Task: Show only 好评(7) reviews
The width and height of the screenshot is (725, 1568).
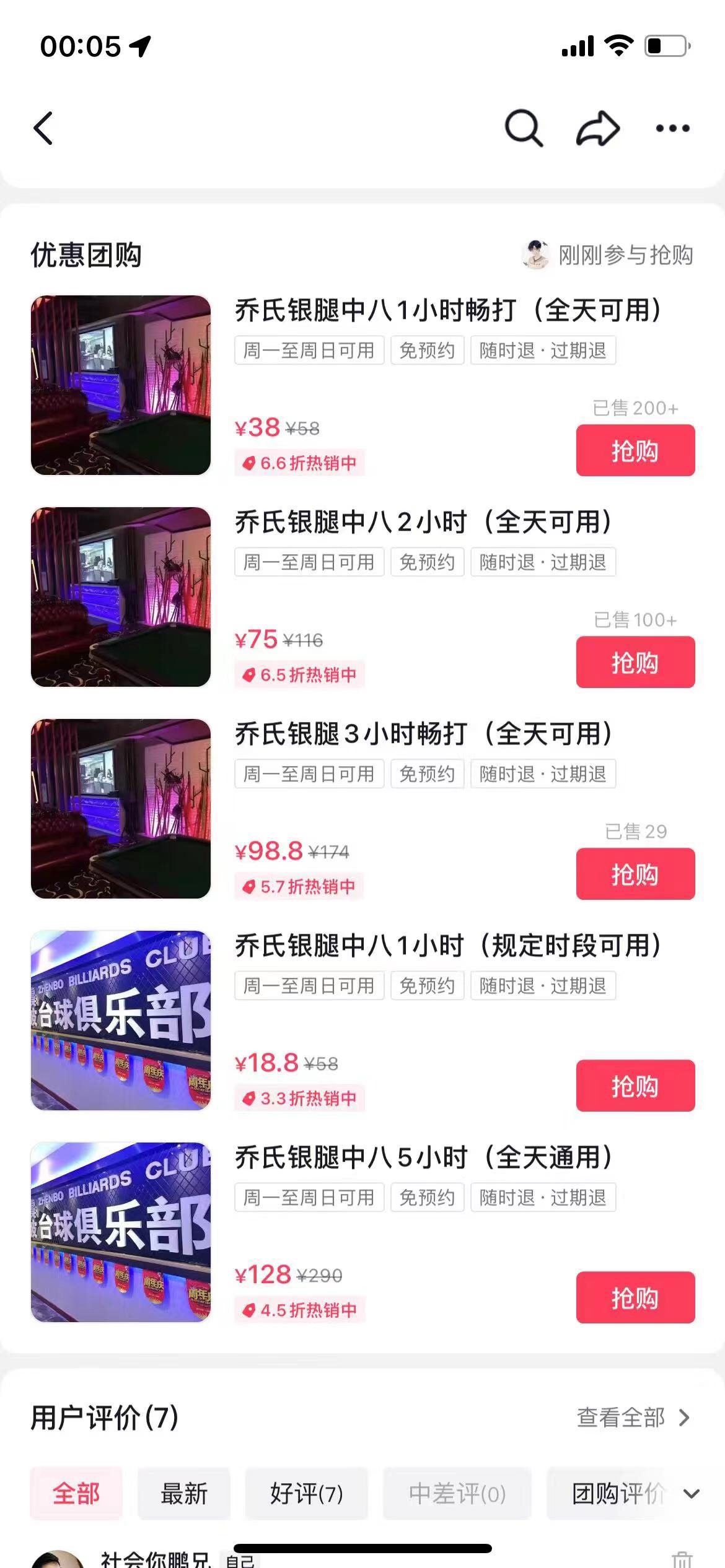Action: tap(307, 1494)
